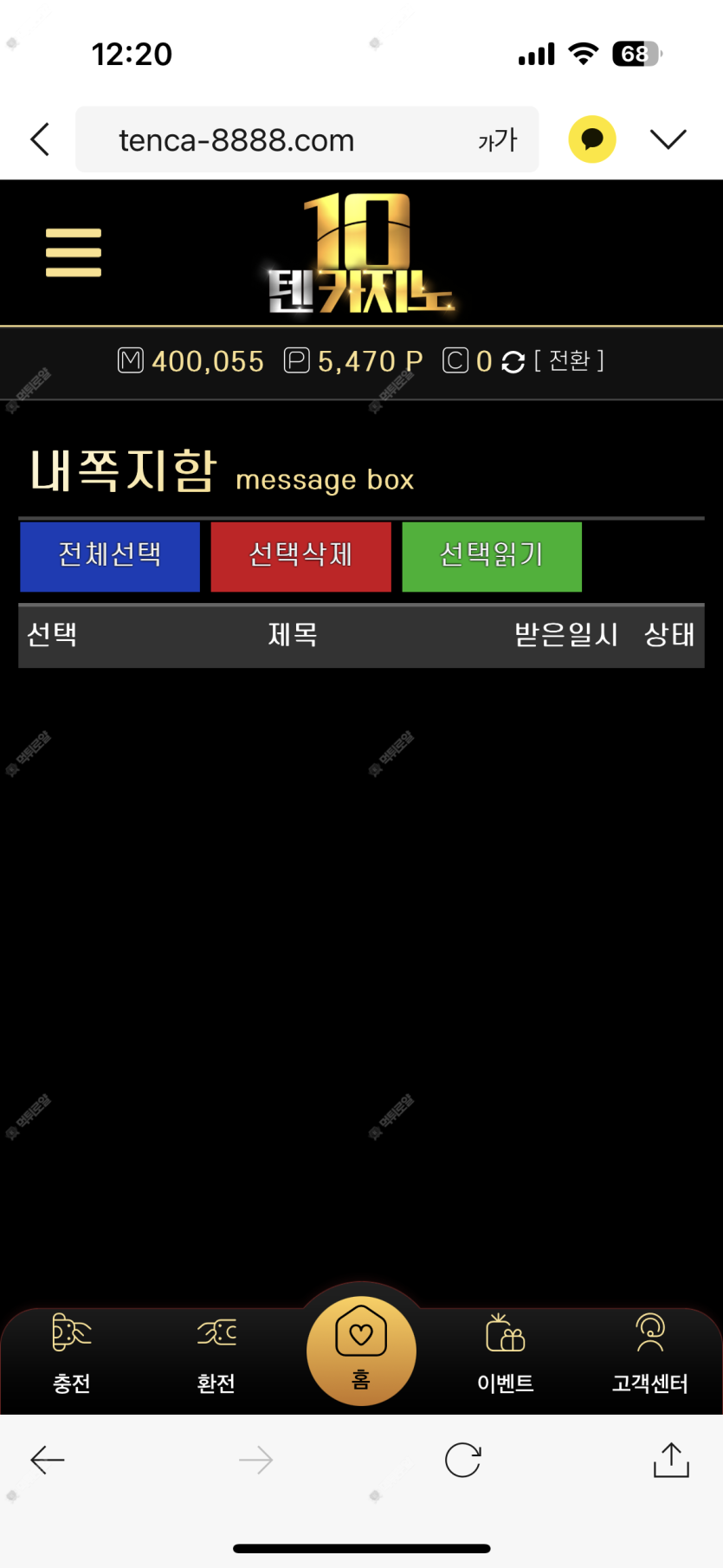This screenshot has width=723, height=1568.
Task: Tap the yellow chat bubble icon
Action: click(592, 139)
